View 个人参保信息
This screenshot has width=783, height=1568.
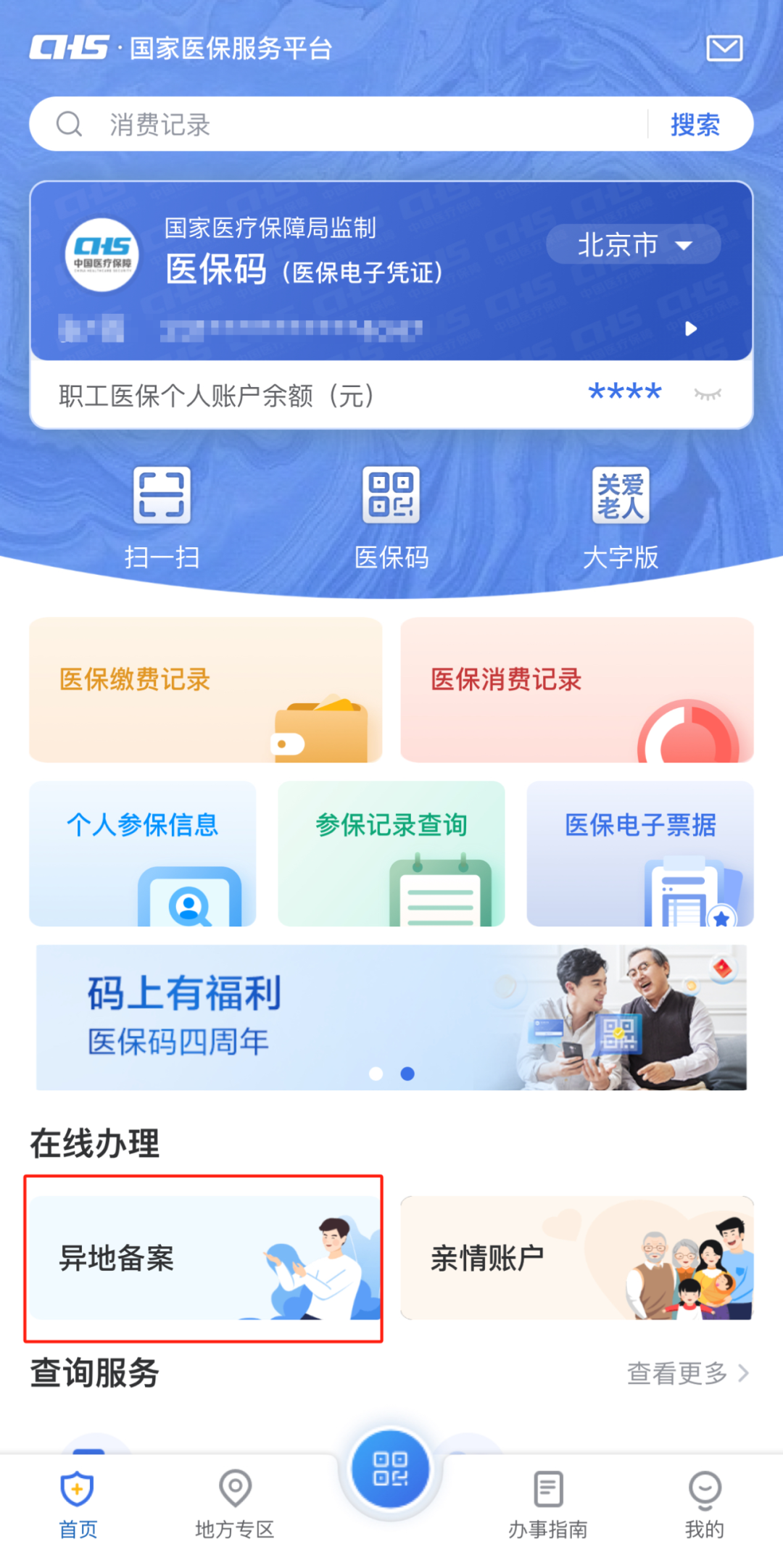click(143, 853)
